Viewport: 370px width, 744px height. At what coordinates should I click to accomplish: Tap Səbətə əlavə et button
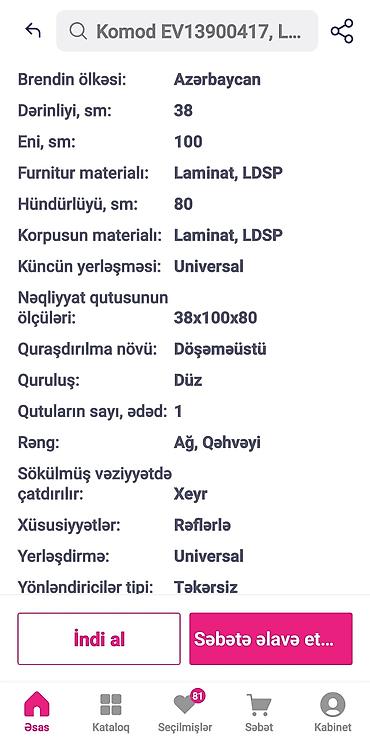pos(271,639)
